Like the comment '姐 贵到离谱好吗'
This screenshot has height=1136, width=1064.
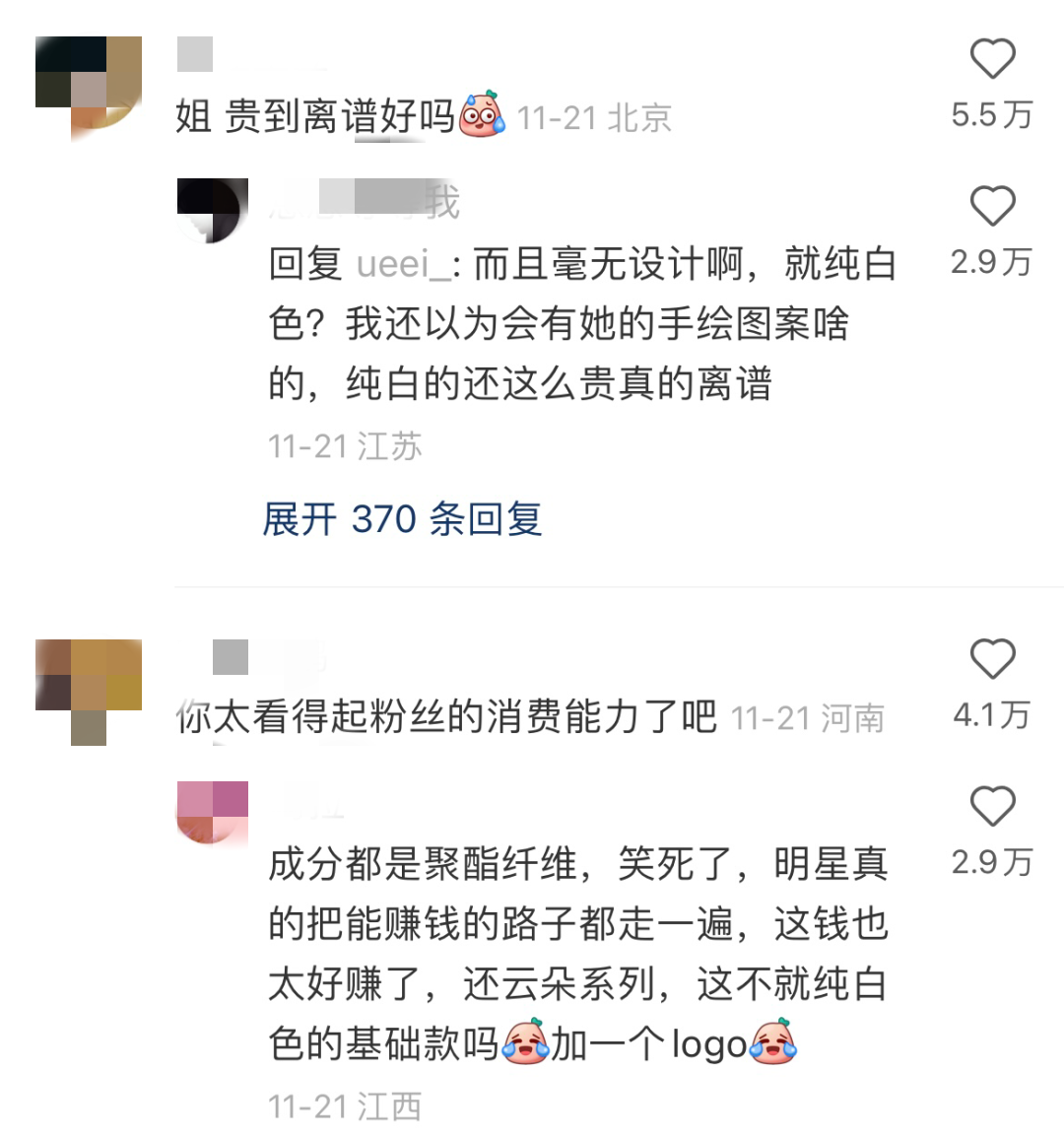[x=992, y=60]
